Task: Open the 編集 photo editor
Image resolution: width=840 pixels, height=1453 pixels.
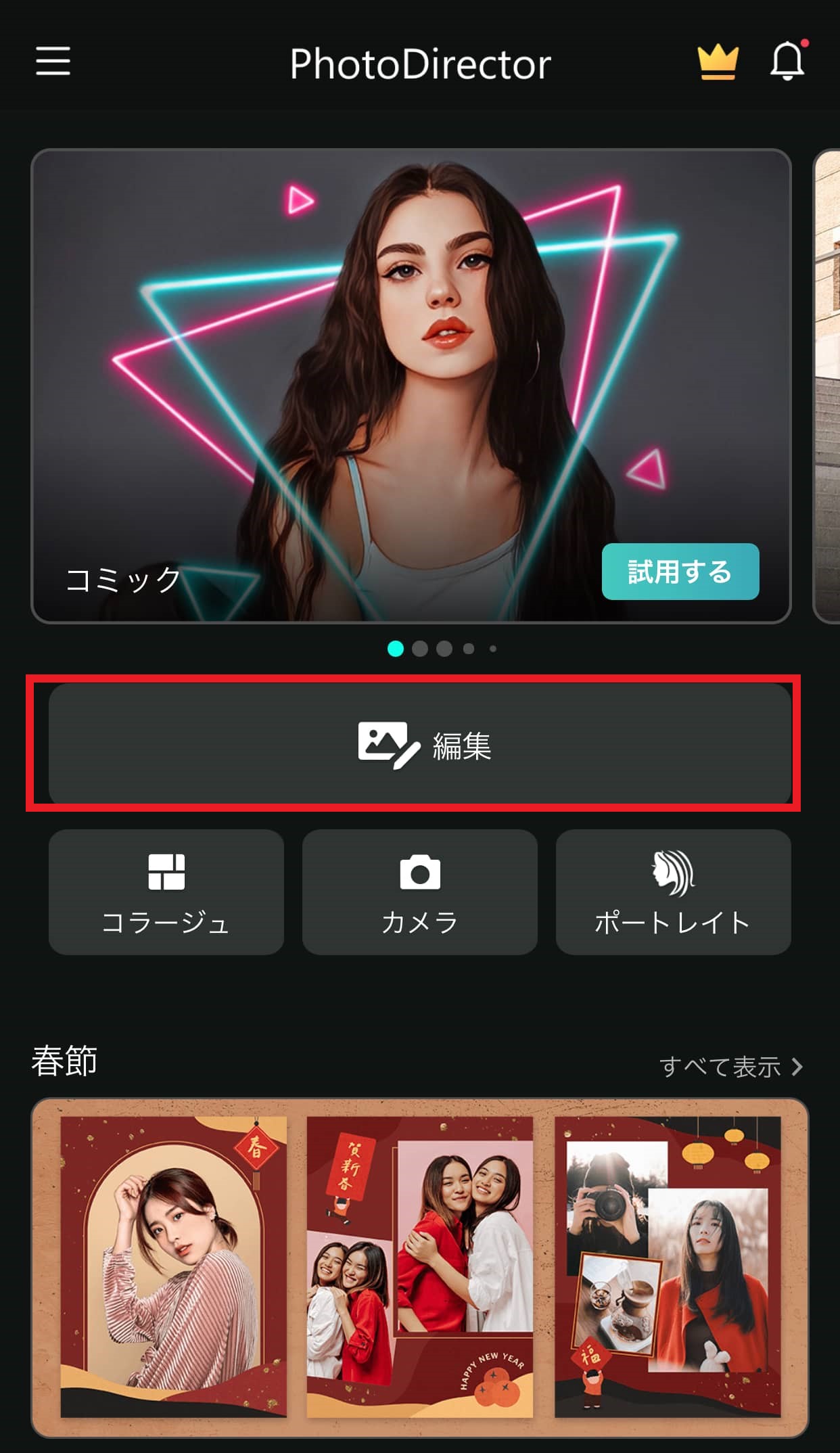Action: [419, 744]
